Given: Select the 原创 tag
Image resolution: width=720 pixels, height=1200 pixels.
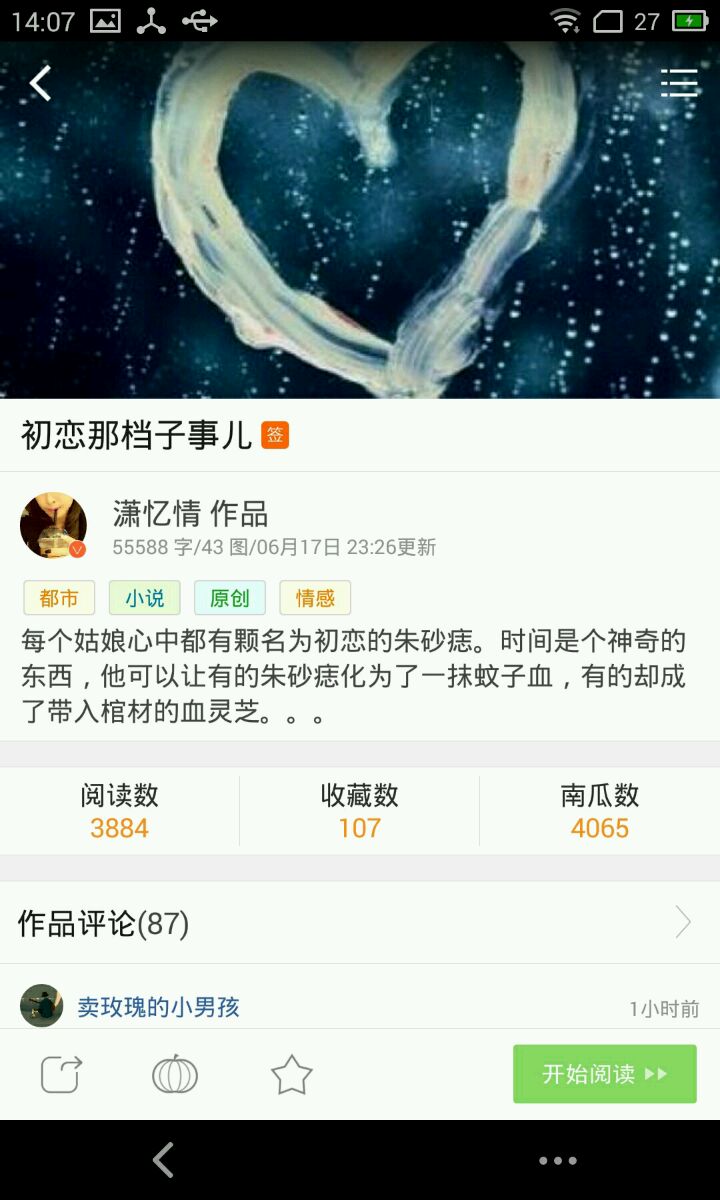Looking at the screenshot, I should (x=230, y=598).
